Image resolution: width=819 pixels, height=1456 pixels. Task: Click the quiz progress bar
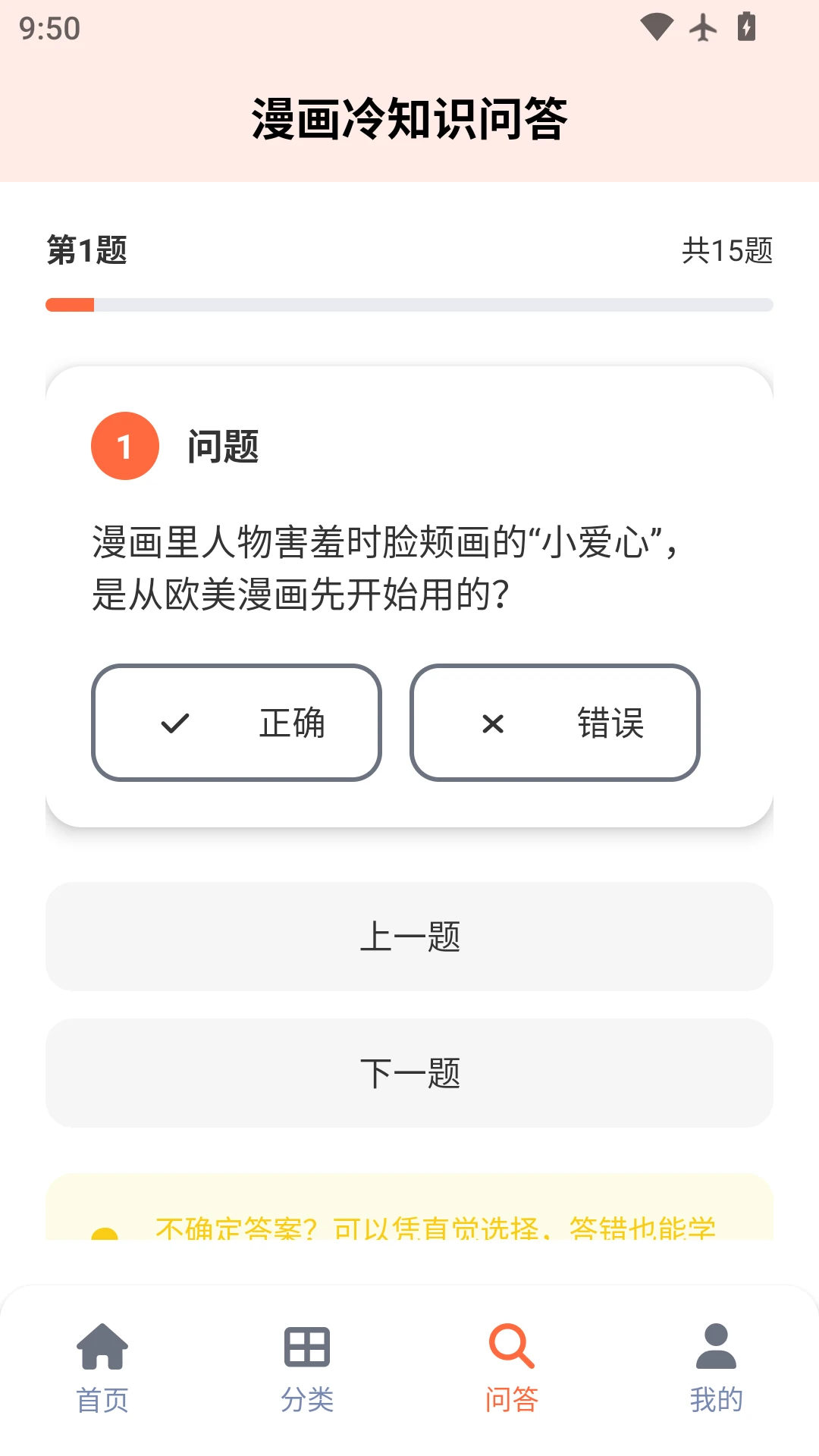(409, 305)
